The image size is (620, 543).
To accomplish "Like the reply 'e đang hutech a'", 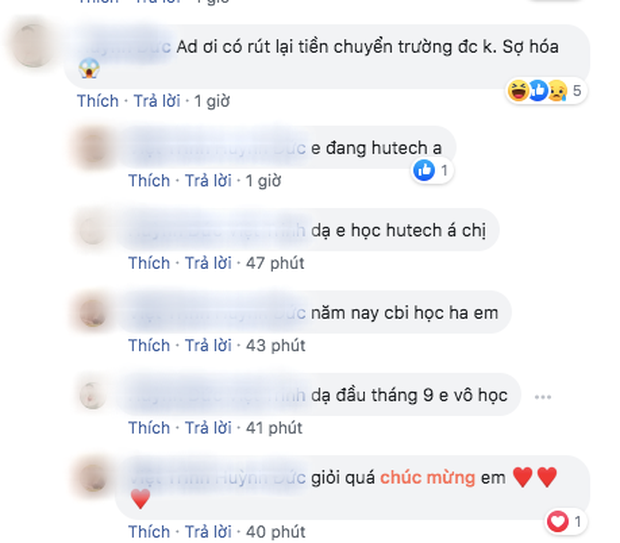I will (x=148, y=180).
